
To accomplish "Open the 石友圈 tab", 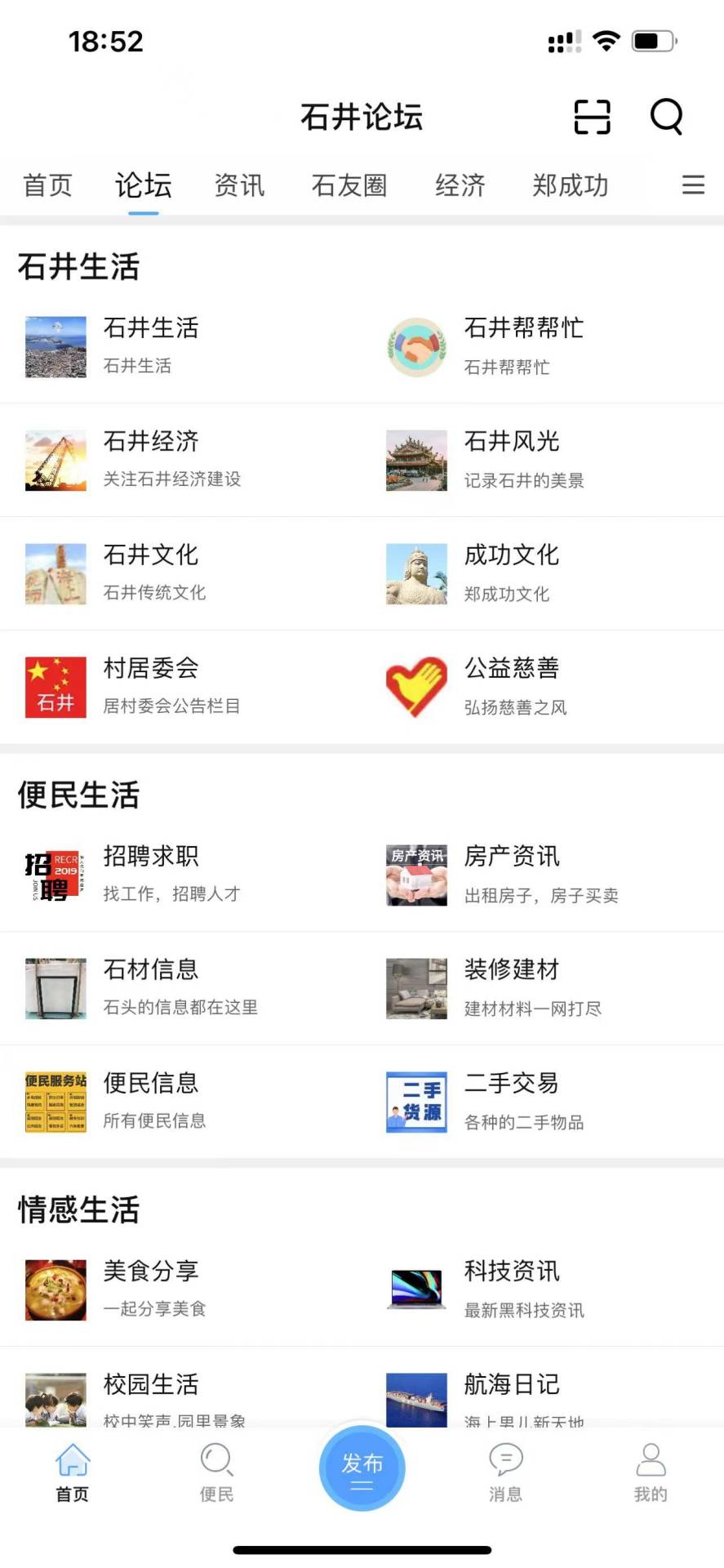I will 349,185.
